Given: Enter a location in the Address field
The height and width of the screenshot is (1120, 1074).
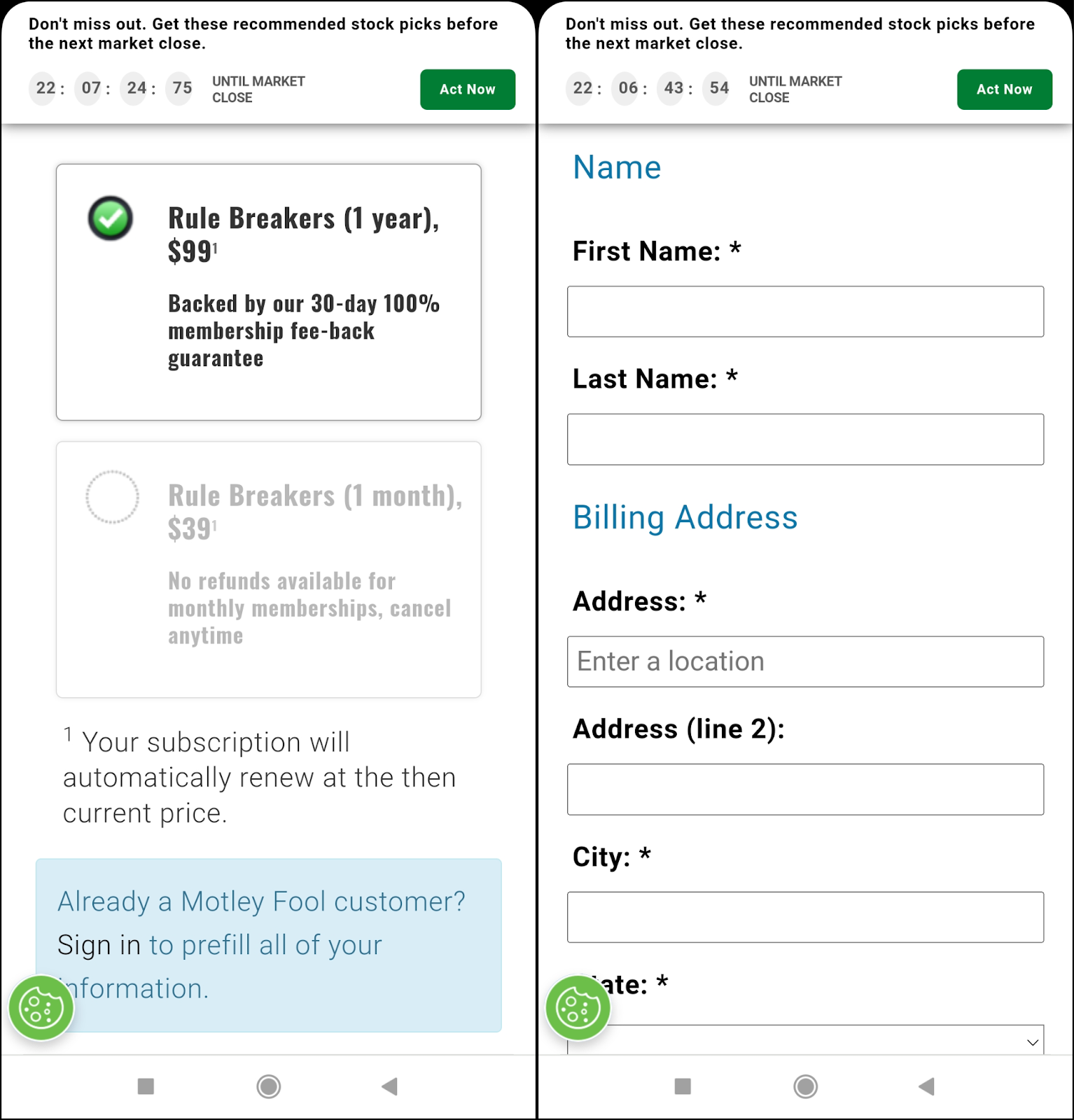Looking at the screenshot, I should tap(805, 661).
